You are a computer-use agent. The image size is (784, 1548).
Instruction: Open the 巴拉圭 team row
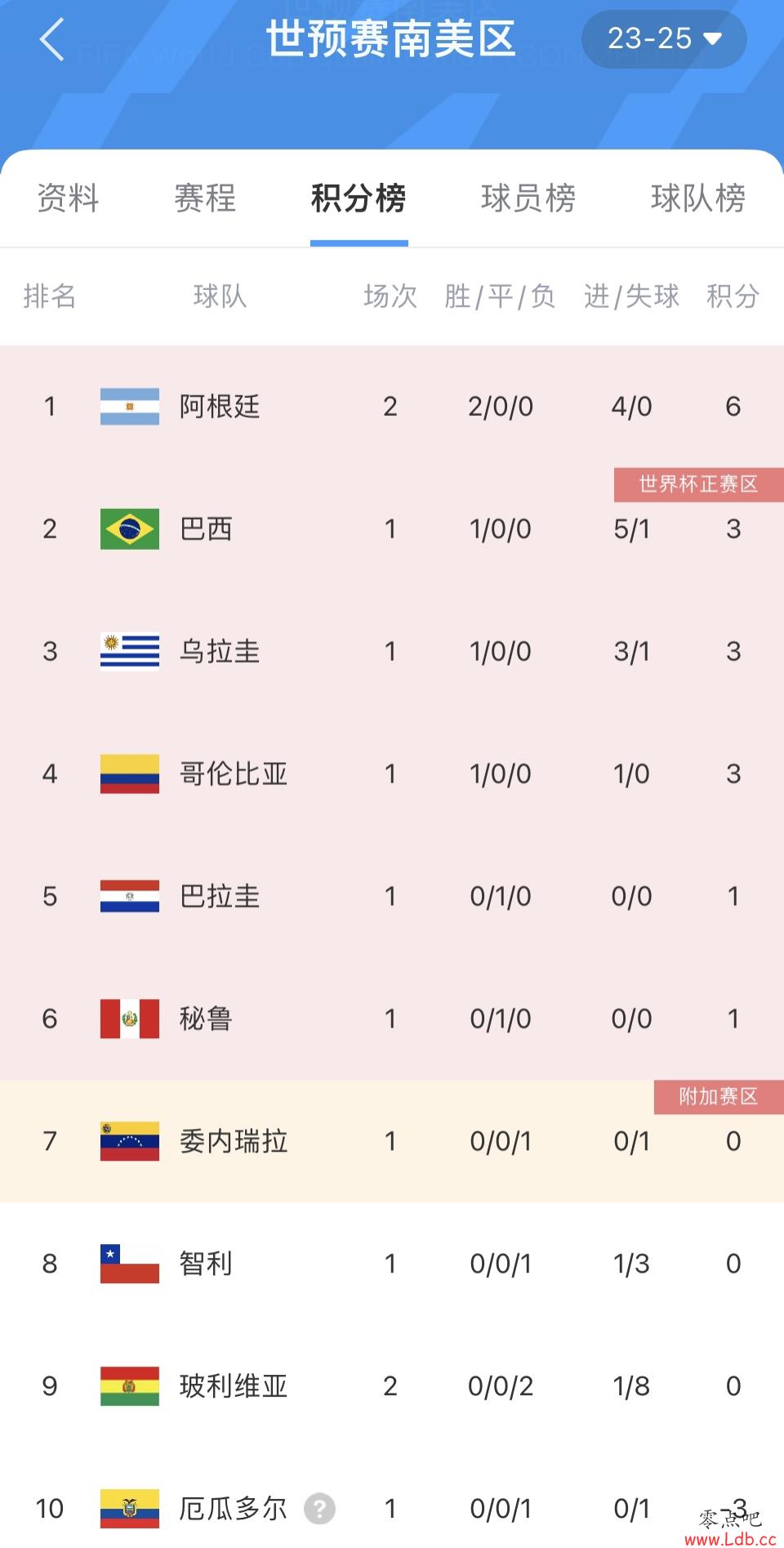pyautogui.click(x=392, y=896)
